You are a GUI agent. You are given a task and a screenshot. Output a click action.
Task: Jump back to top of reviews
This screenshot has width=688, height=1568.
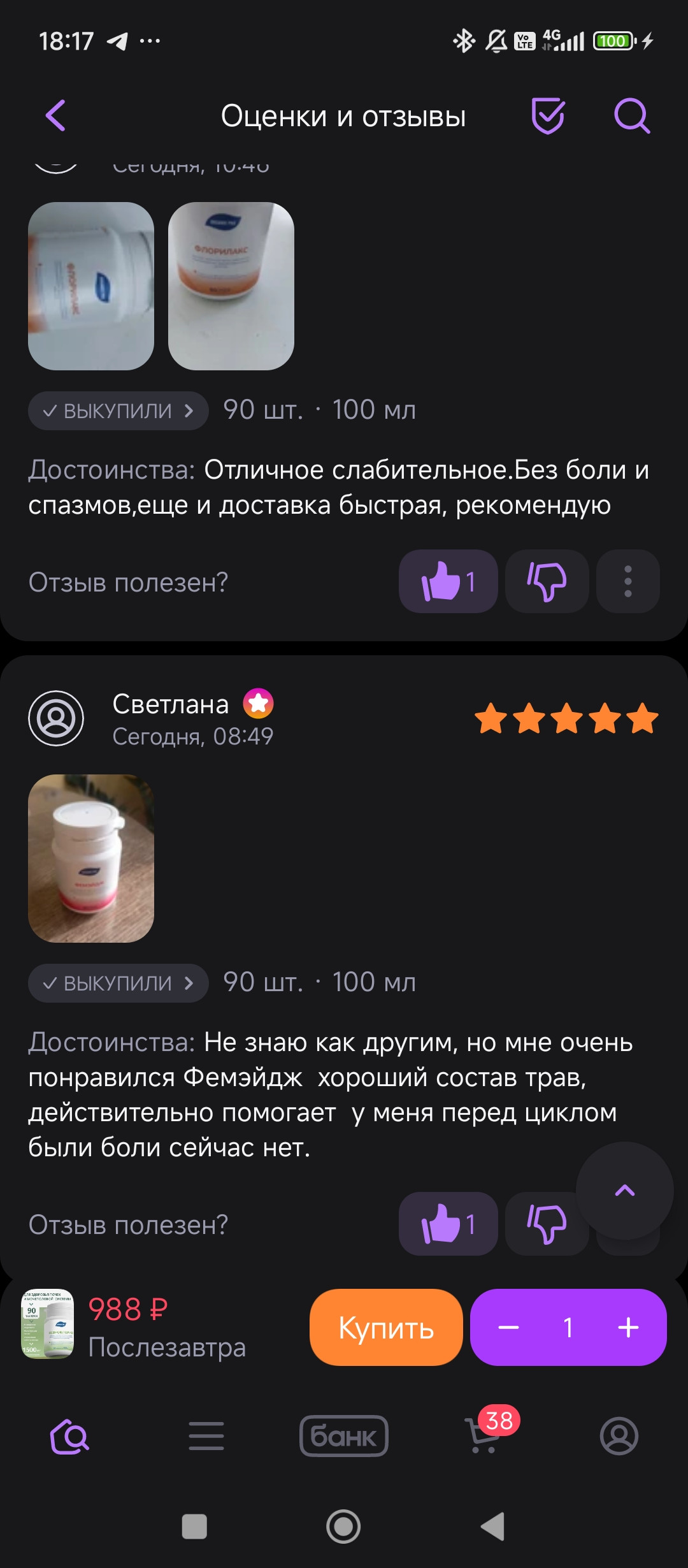coord(624,1191)
